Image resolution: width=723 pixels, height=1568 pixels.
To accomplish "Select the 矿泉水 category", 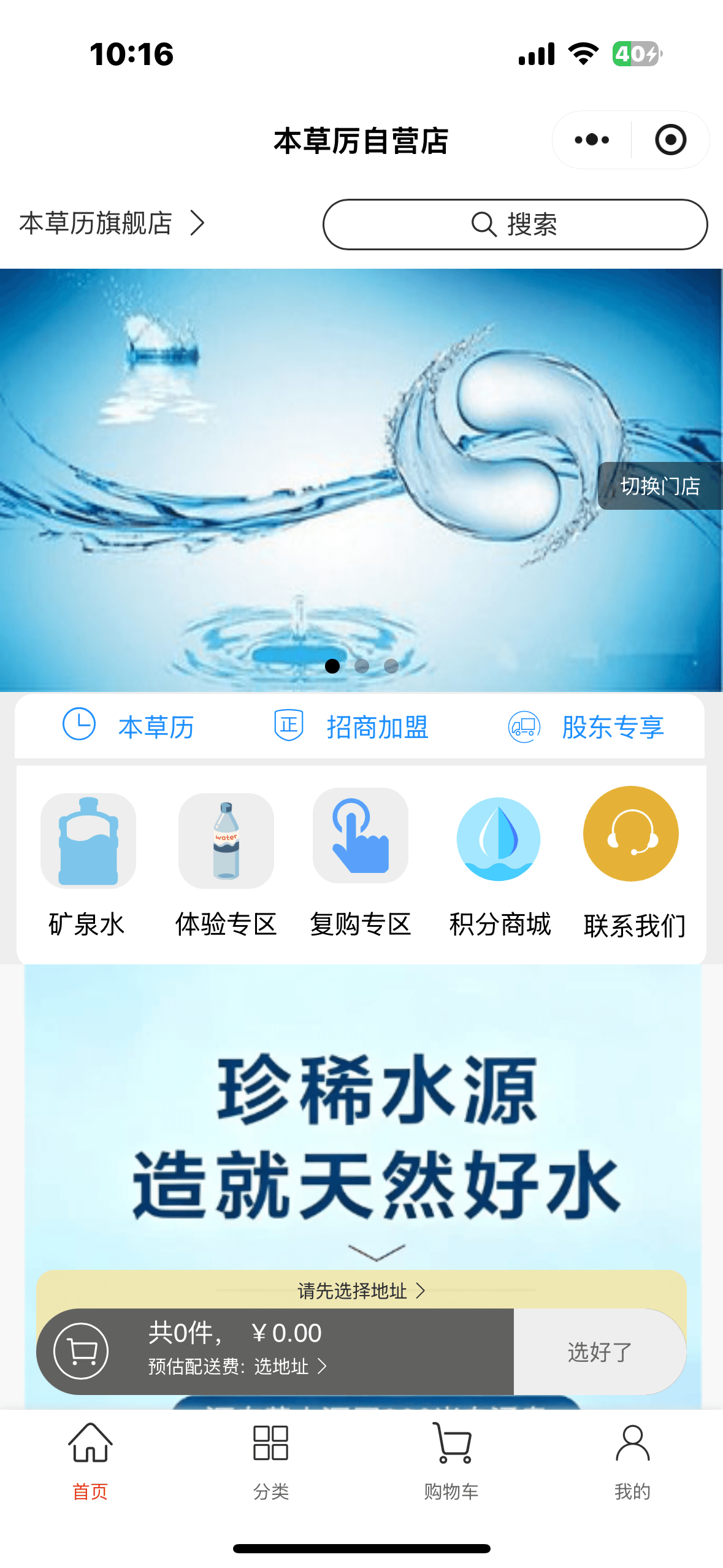I will (88, 864).
